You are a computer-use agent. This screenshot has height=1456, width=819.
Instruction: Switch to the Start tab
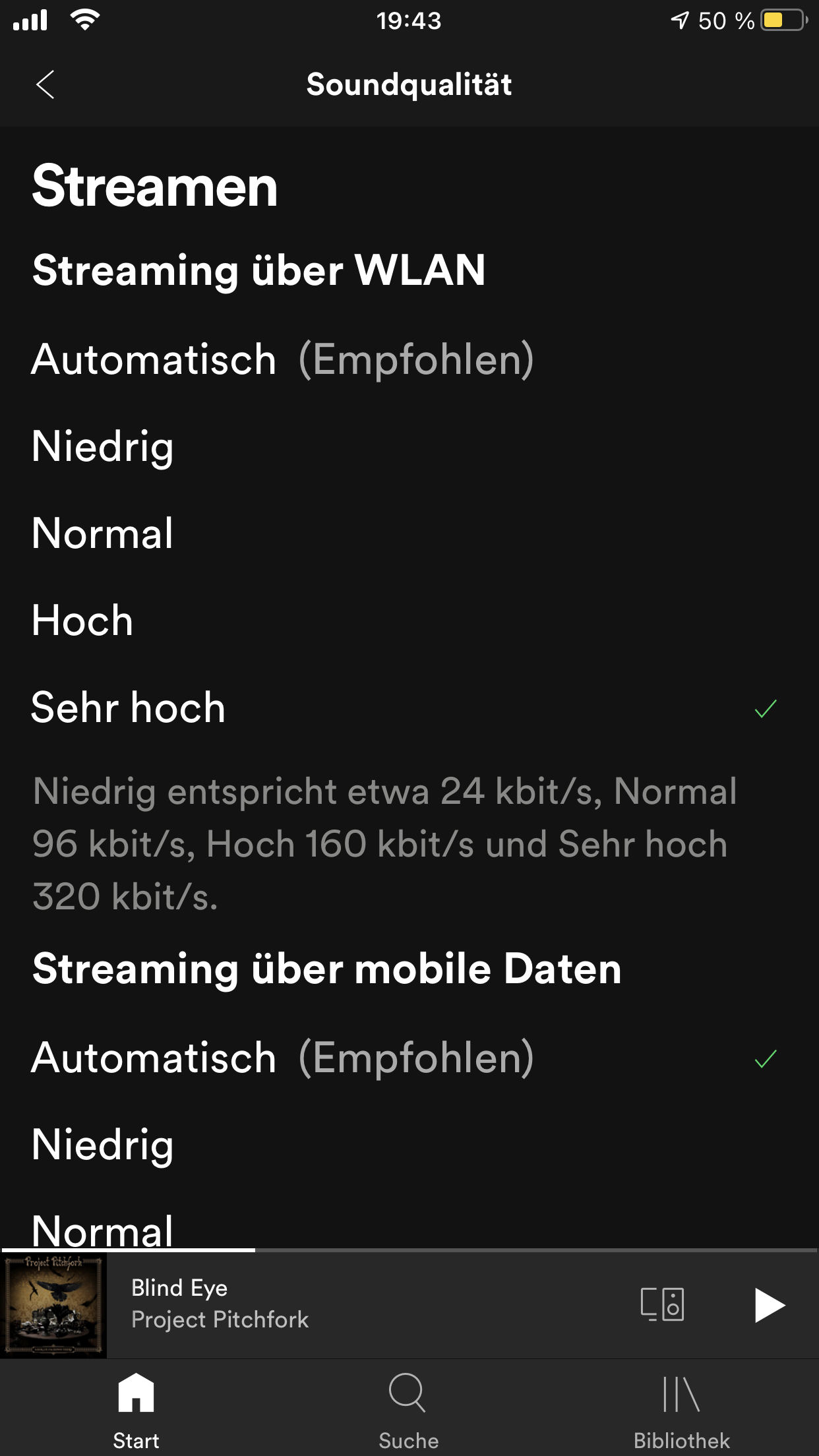136,1409
